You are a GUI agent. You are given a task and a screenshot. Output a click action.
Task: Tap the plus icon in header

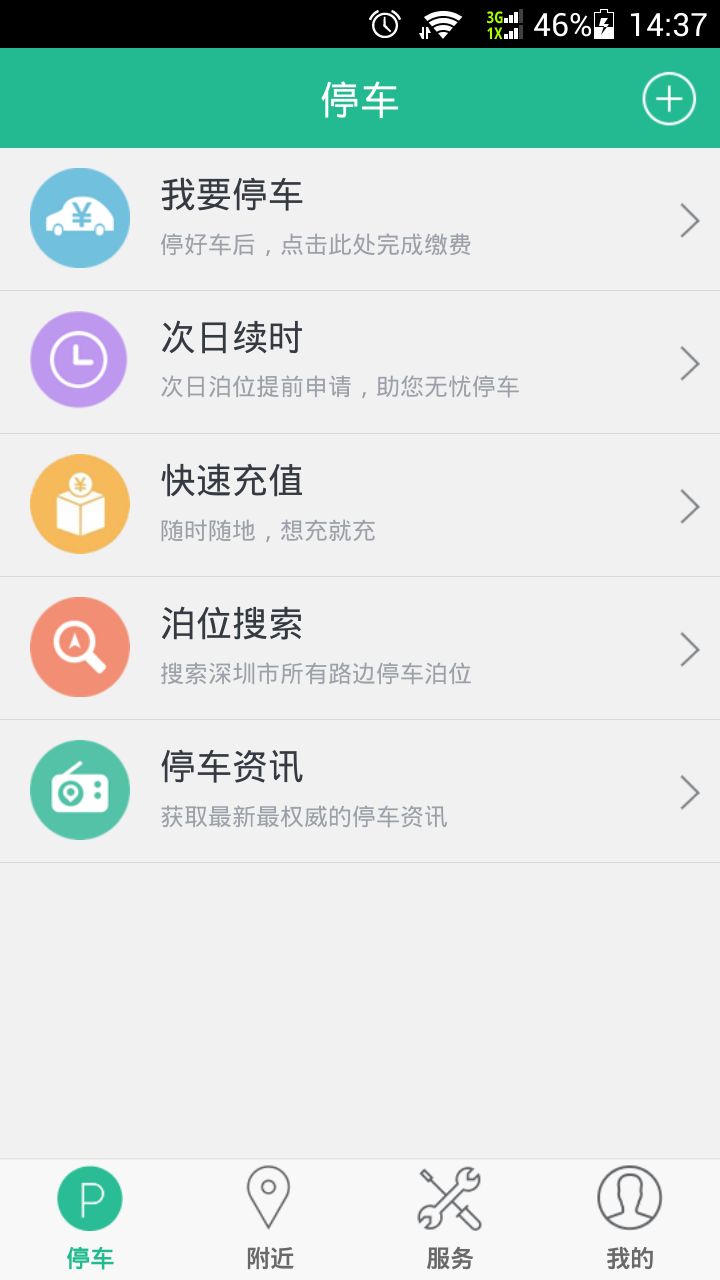tap(669, 99)
